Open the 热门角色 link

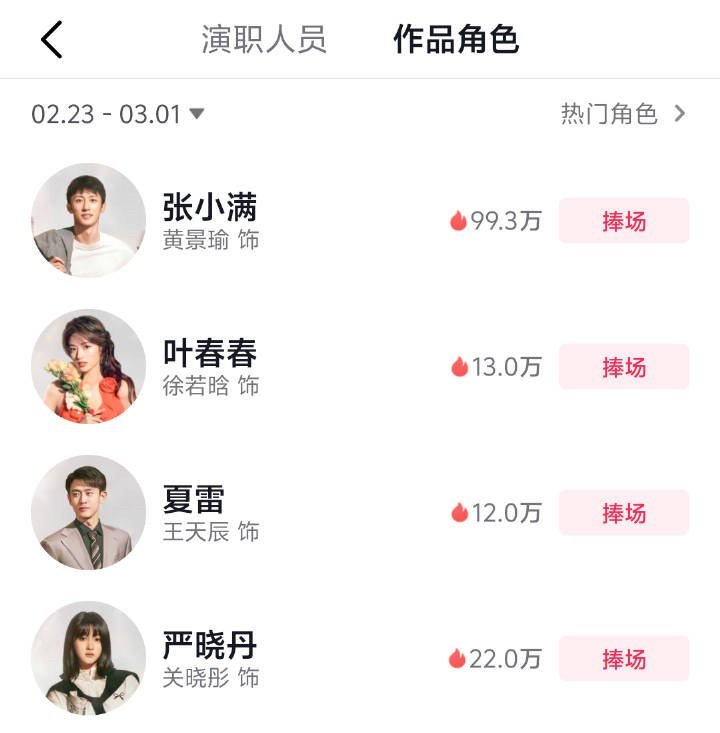[x=623, y=114]
